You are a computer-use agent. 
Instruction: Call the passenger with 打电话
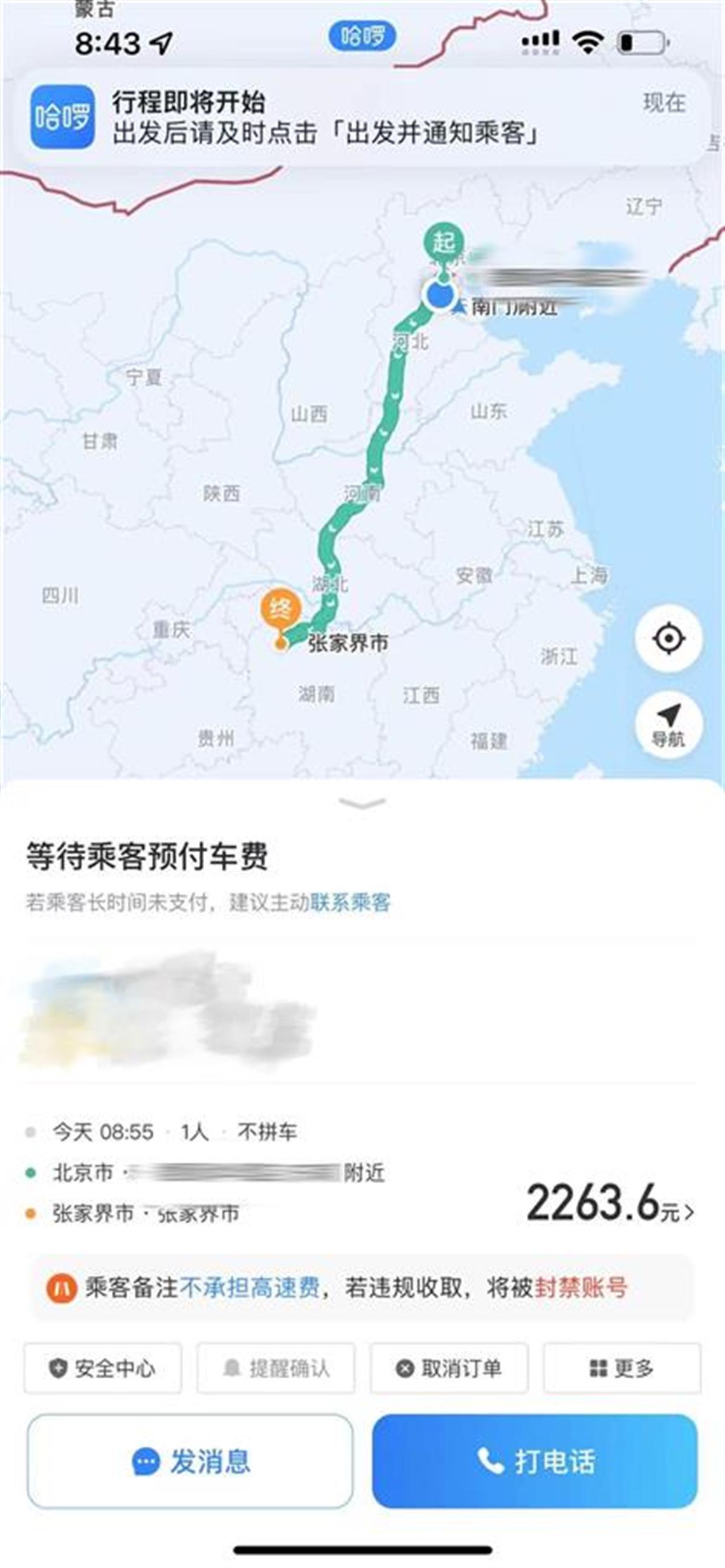click(x=535, y=1462)
